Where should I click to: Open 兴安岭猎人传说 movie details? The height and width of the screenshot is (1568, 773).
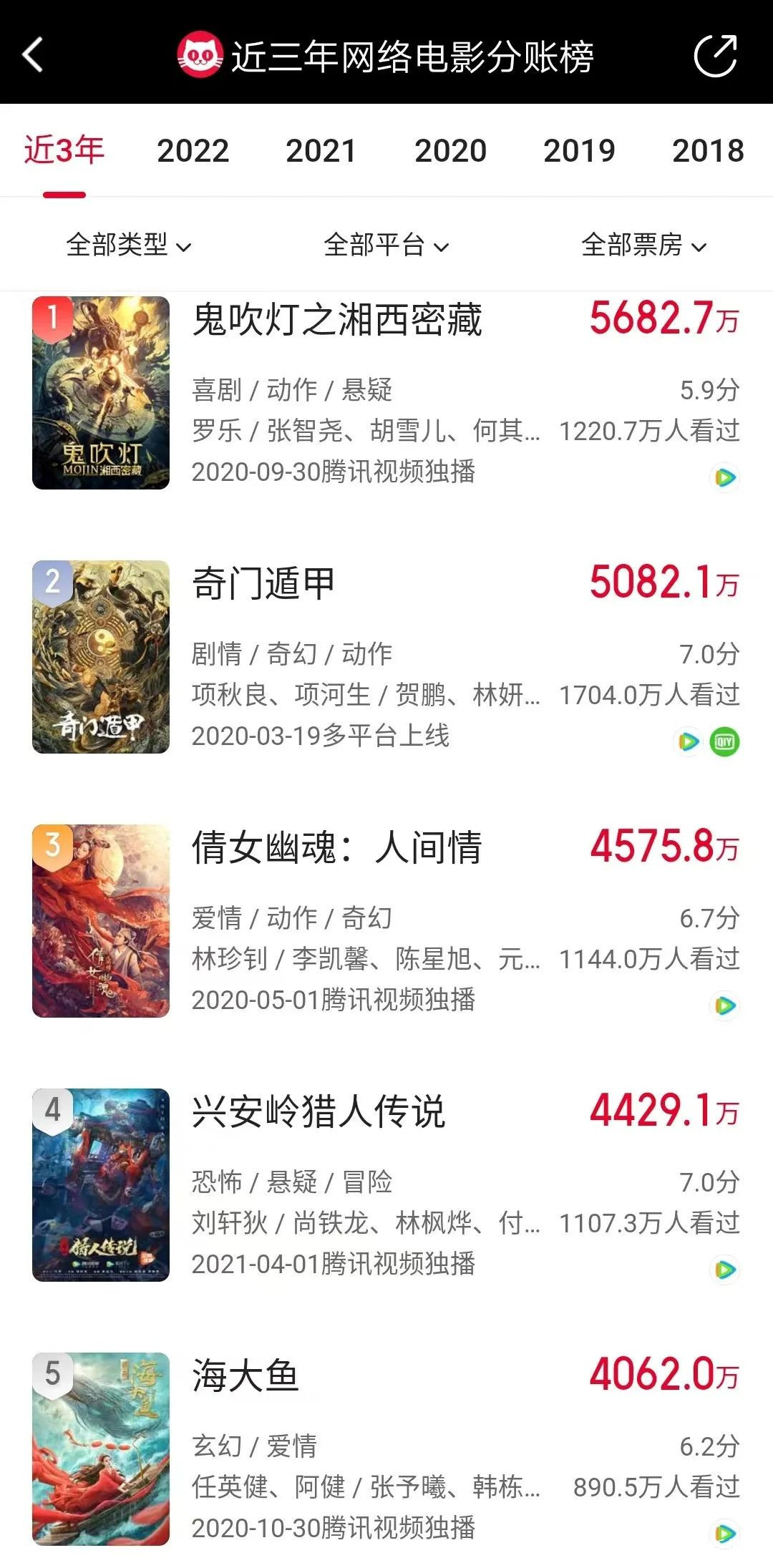click(x=319, y=1112)
